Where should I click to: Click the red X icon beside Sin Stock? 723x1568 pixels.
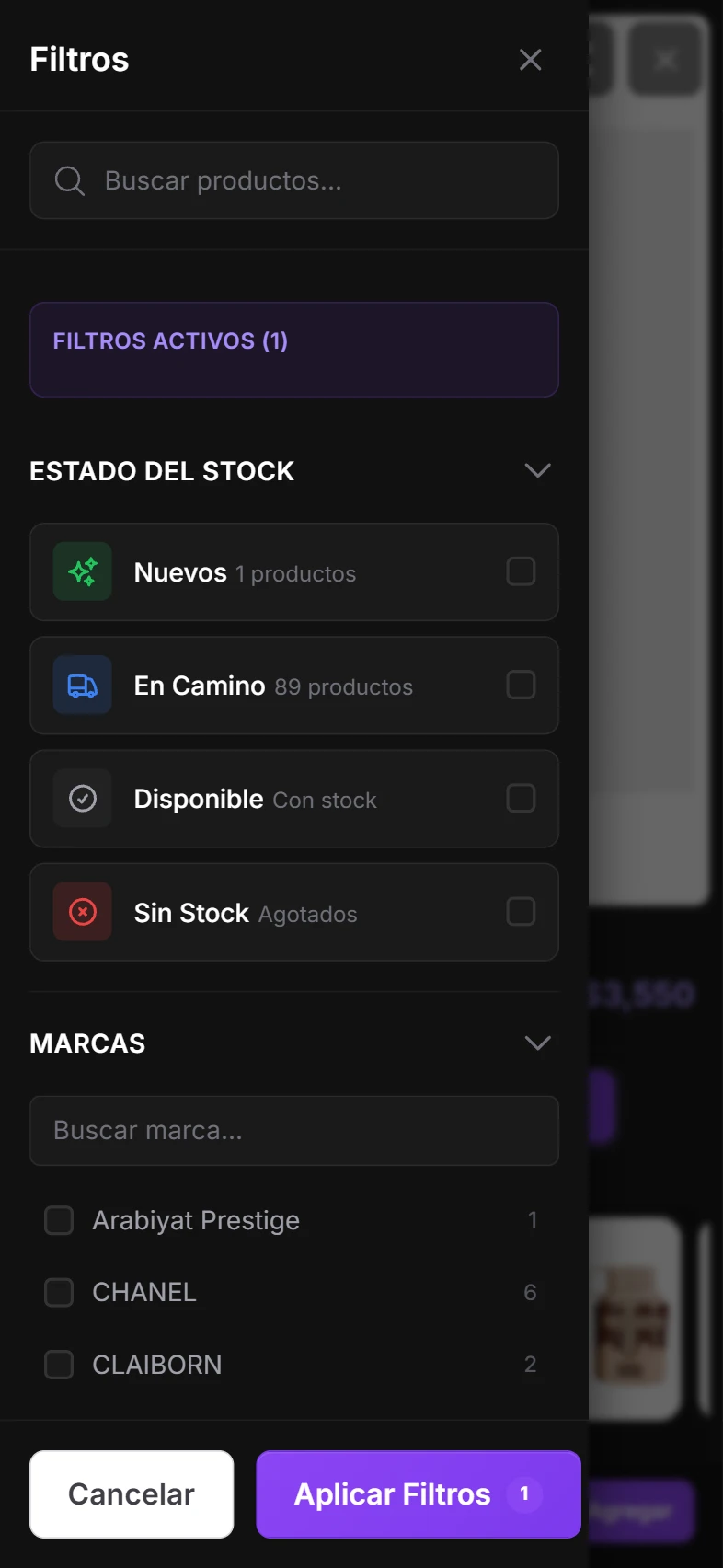tap(82, 912)
